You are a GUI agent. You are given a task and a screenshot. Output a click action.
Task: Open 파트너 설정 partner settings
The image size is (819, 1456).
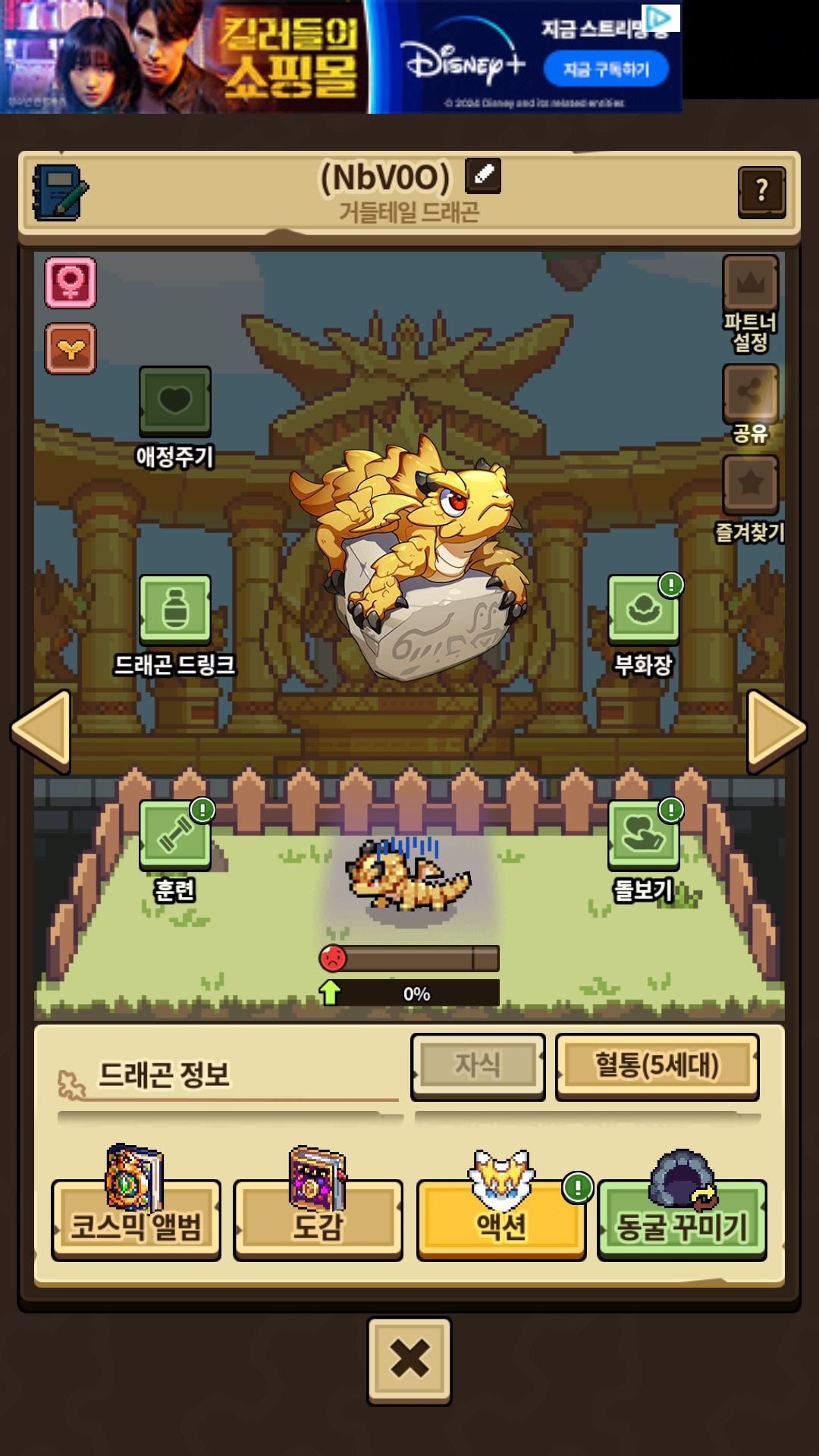click(750, 284)
